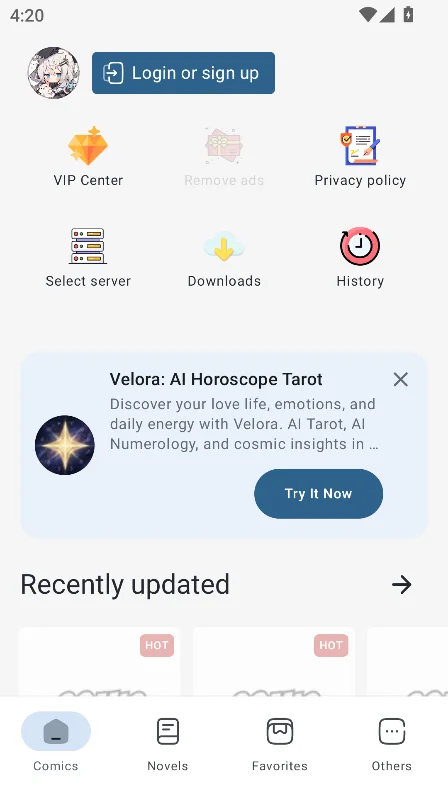The height and width of the screenshot is (796, 448).
Task: Switch to the Novels tab
Action: pyautogui.click(x=168, y=743)
